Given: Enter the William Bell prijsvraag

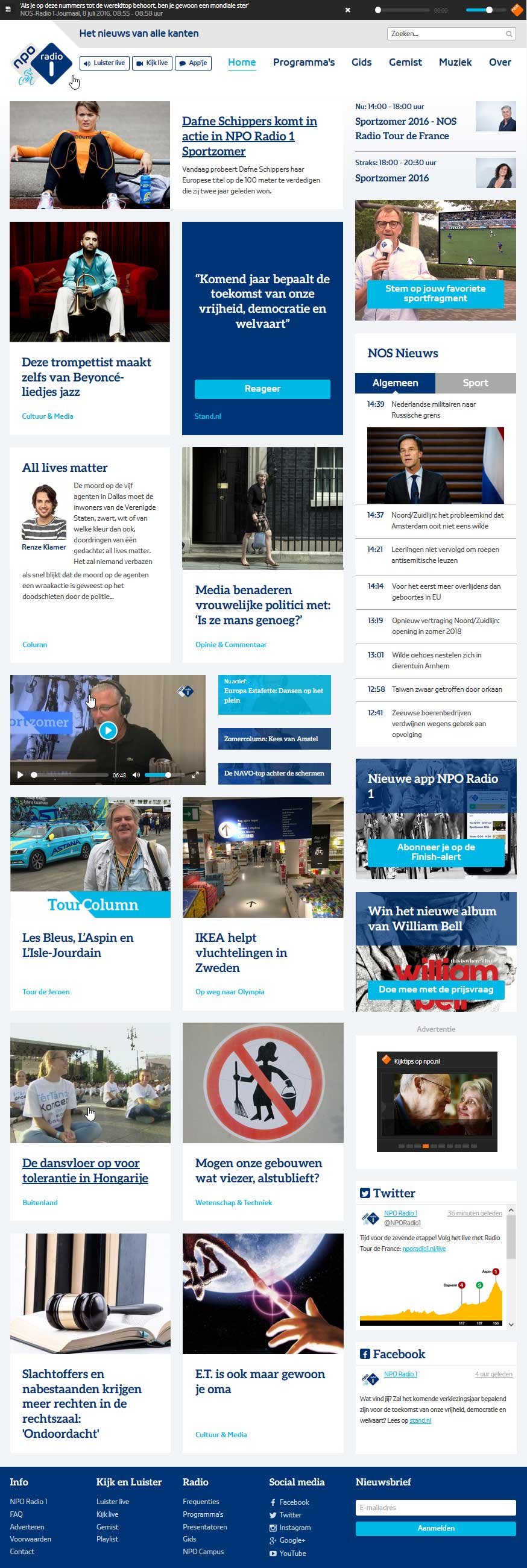Looking at the screenshot, I should point(435,989).
